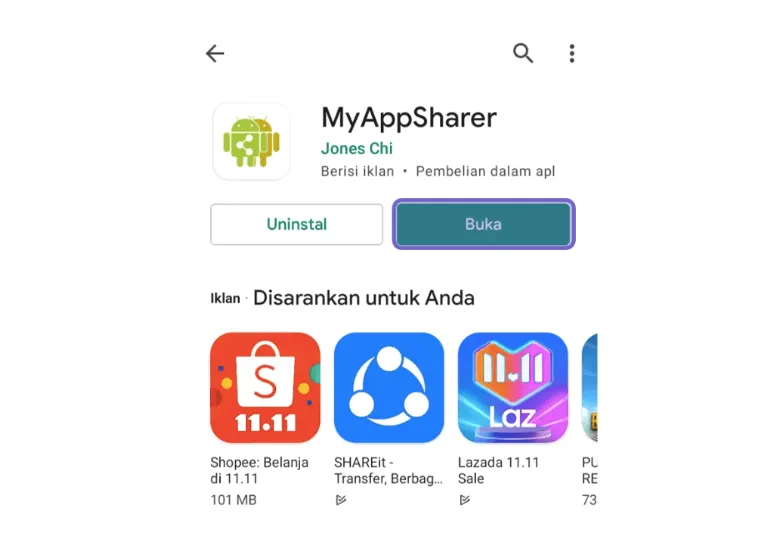Open the three-dot overflow menu

click(572, 53)
